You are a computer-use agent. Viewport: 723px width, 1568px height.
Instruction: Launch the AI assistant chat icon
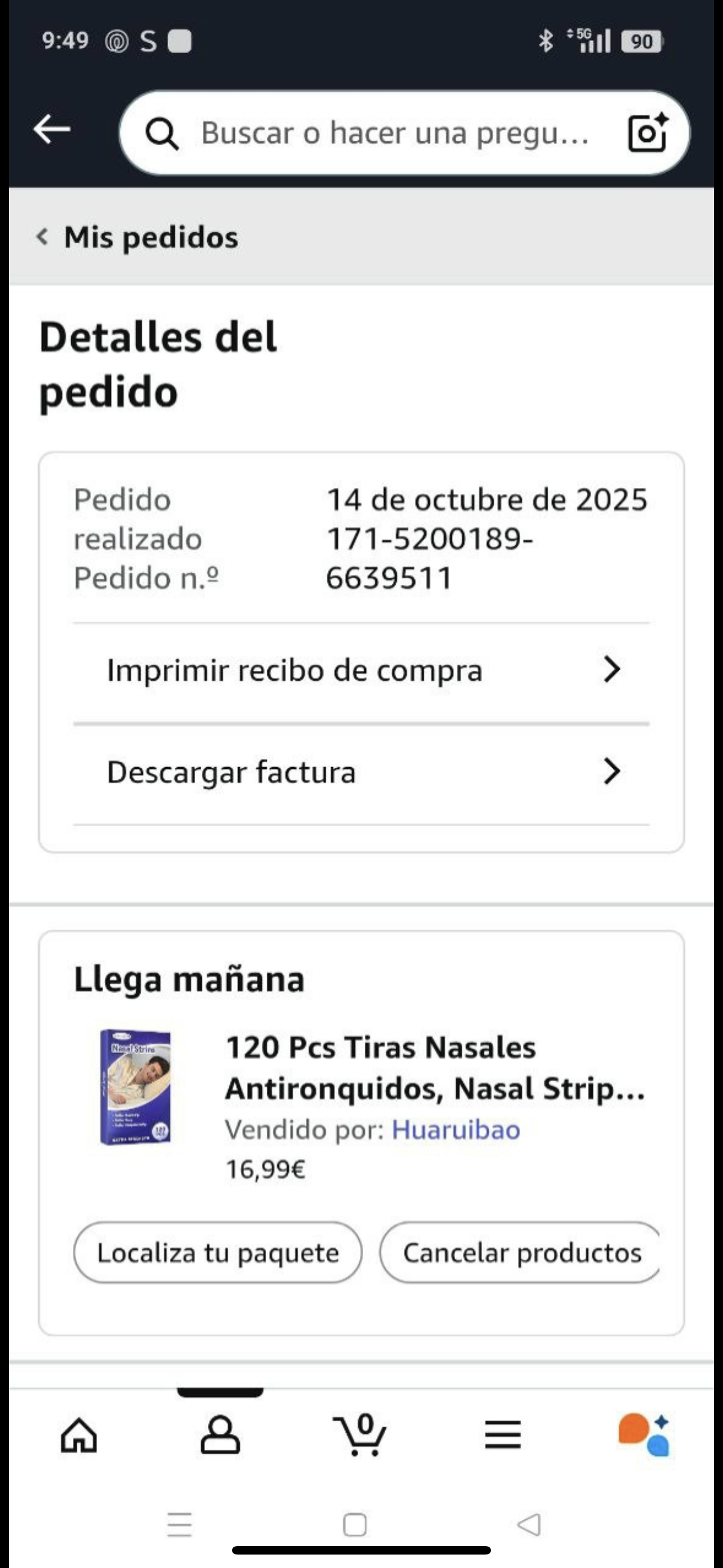pyautogui.click(x=644, y=1435)
